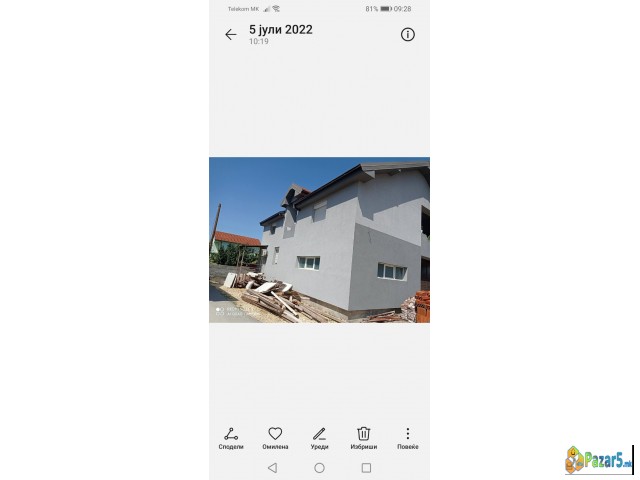Open the Повеќе more options menu
The height and width of the screenshot is (480, 640).
408,437
